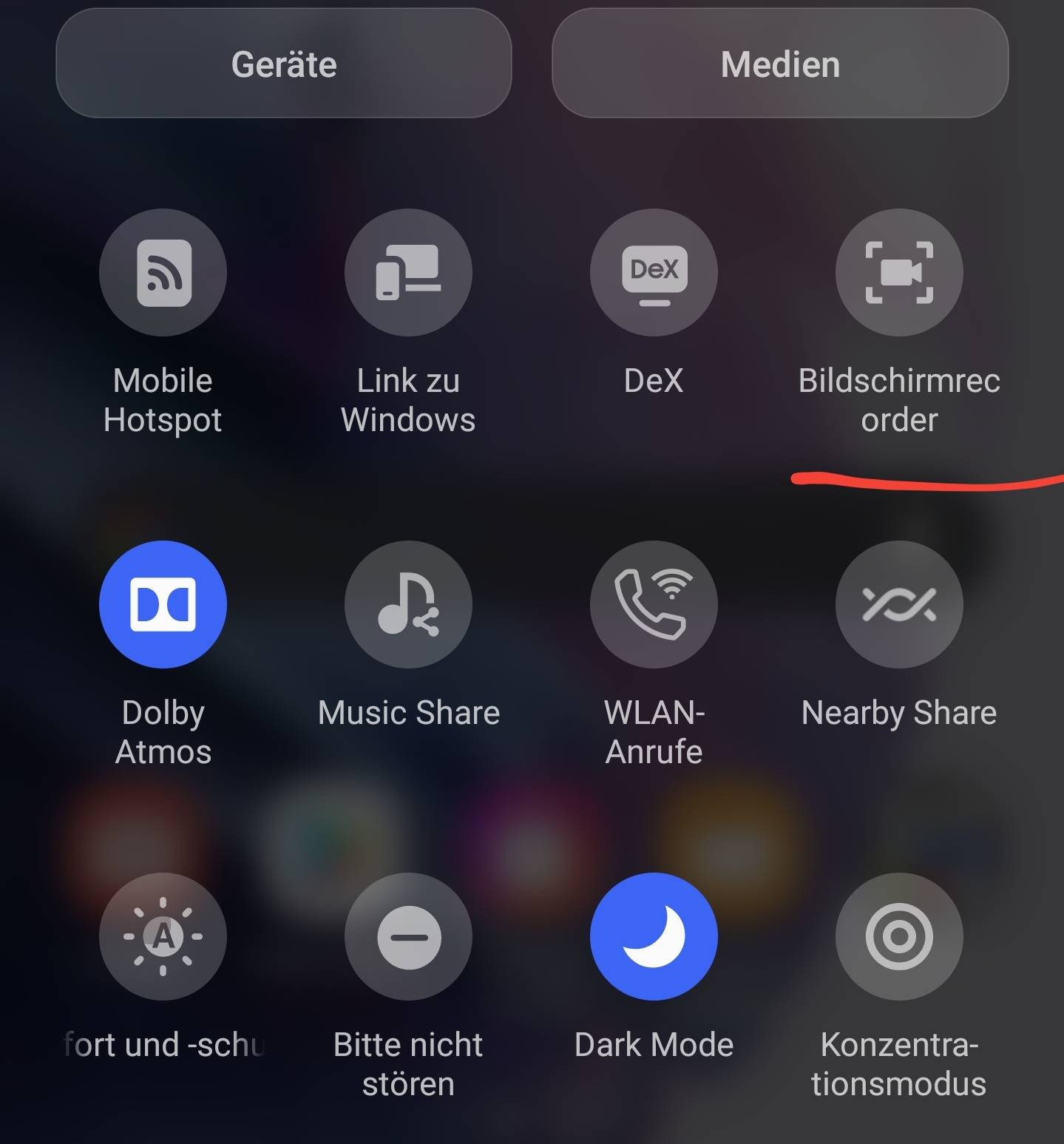1064x1144 pixels.
Task: Enable Link zu Windows
Action: pyautogui.click(x=408, y=273)
